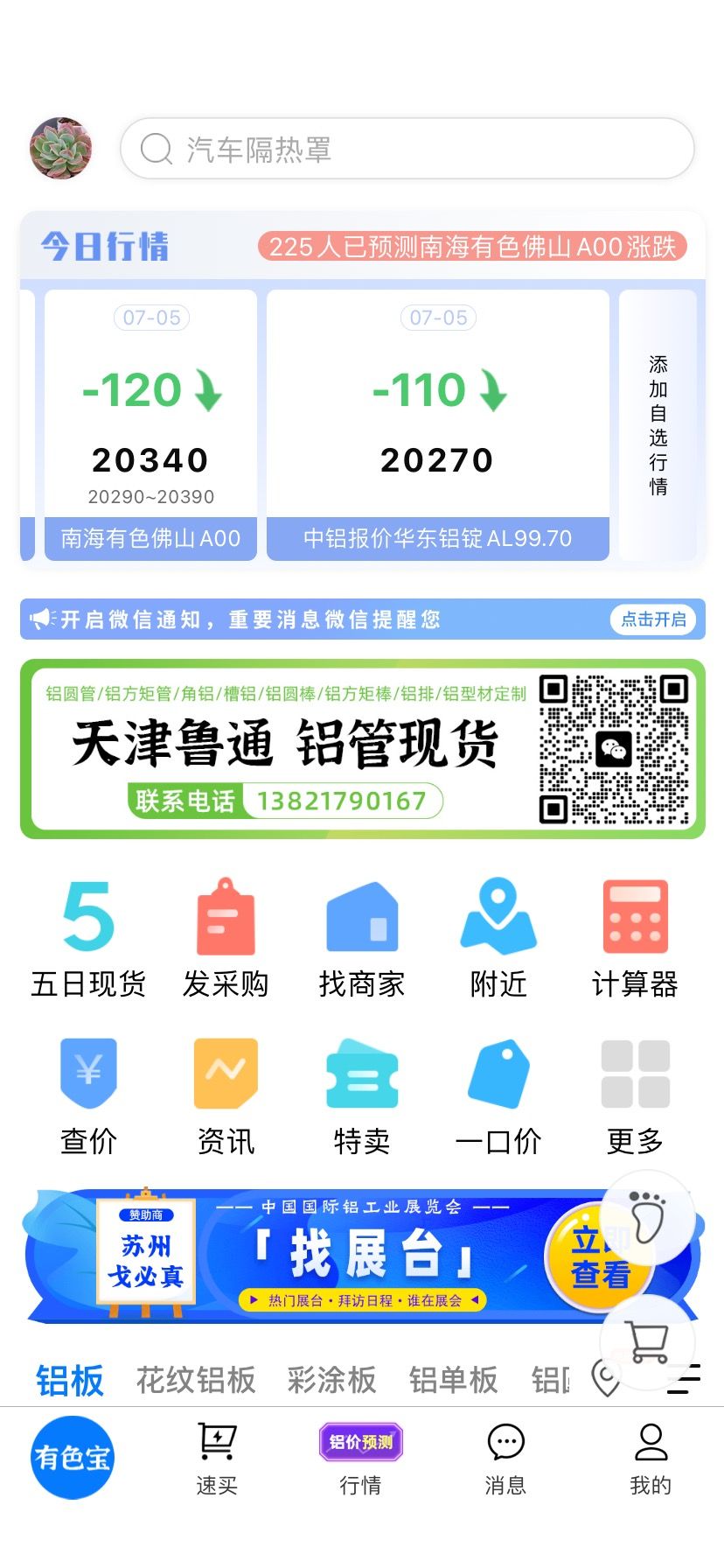The image size is (724, 1568).
Task: Tap the search box showing 汽车隔热罩
Action: [407, 149]
